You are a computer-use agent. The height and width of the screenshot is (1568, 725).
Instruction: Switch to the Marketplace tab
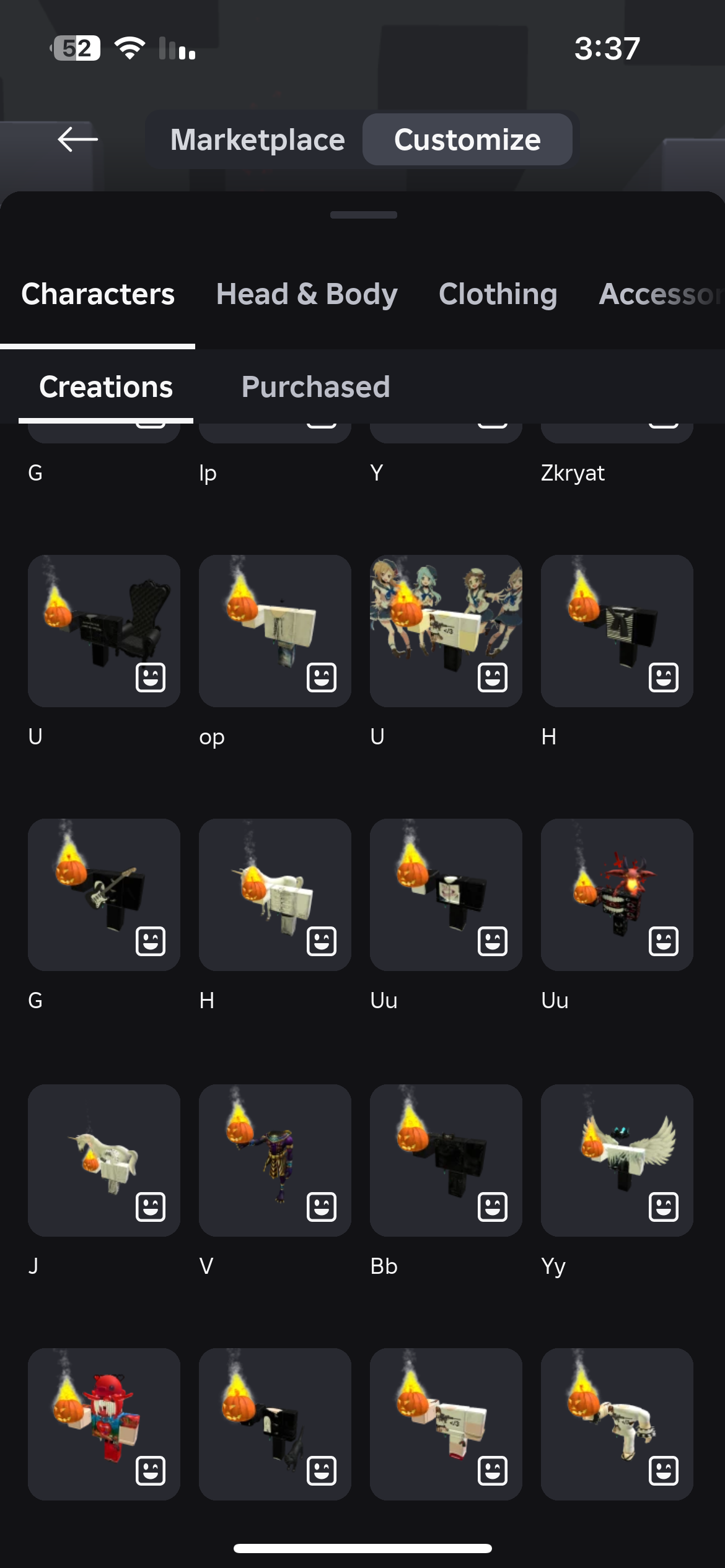click(x=257, y=140)
